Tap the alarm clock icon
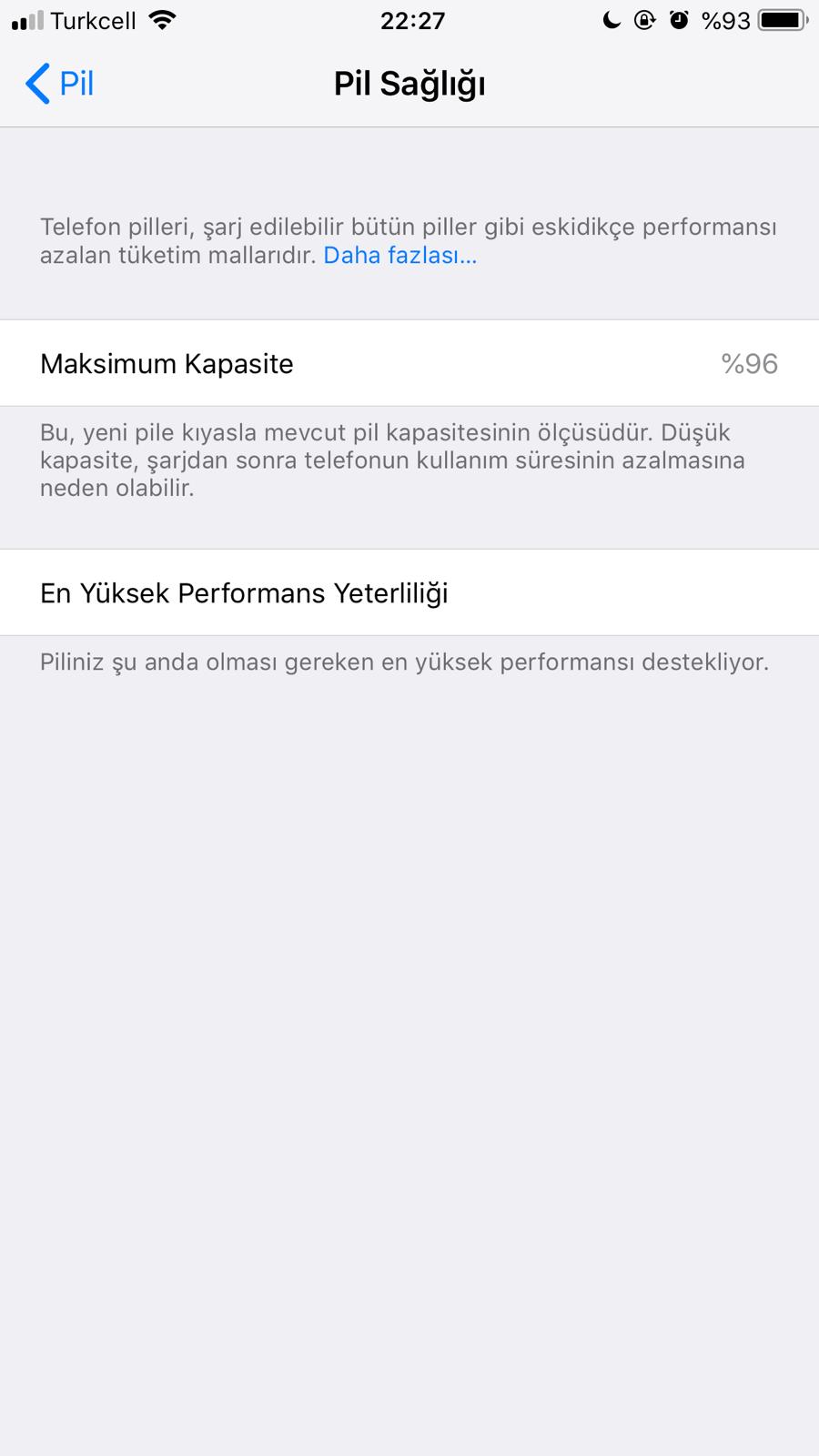Viewport: 819px width, 1456px height. (x=677, y=18)
